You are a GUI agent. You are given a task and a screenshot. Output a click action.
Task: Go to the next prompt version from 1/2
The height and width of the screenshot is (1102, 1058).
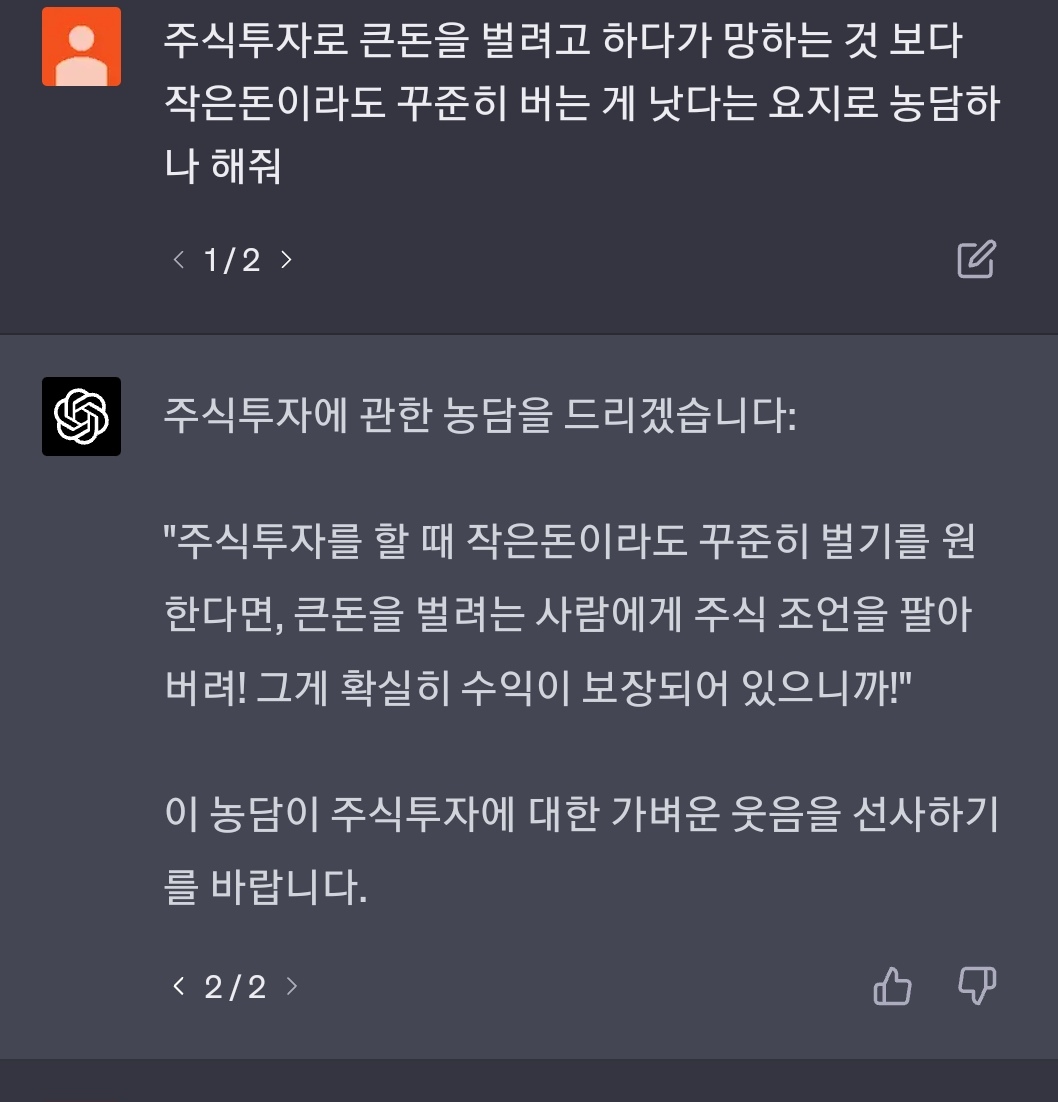286,260
